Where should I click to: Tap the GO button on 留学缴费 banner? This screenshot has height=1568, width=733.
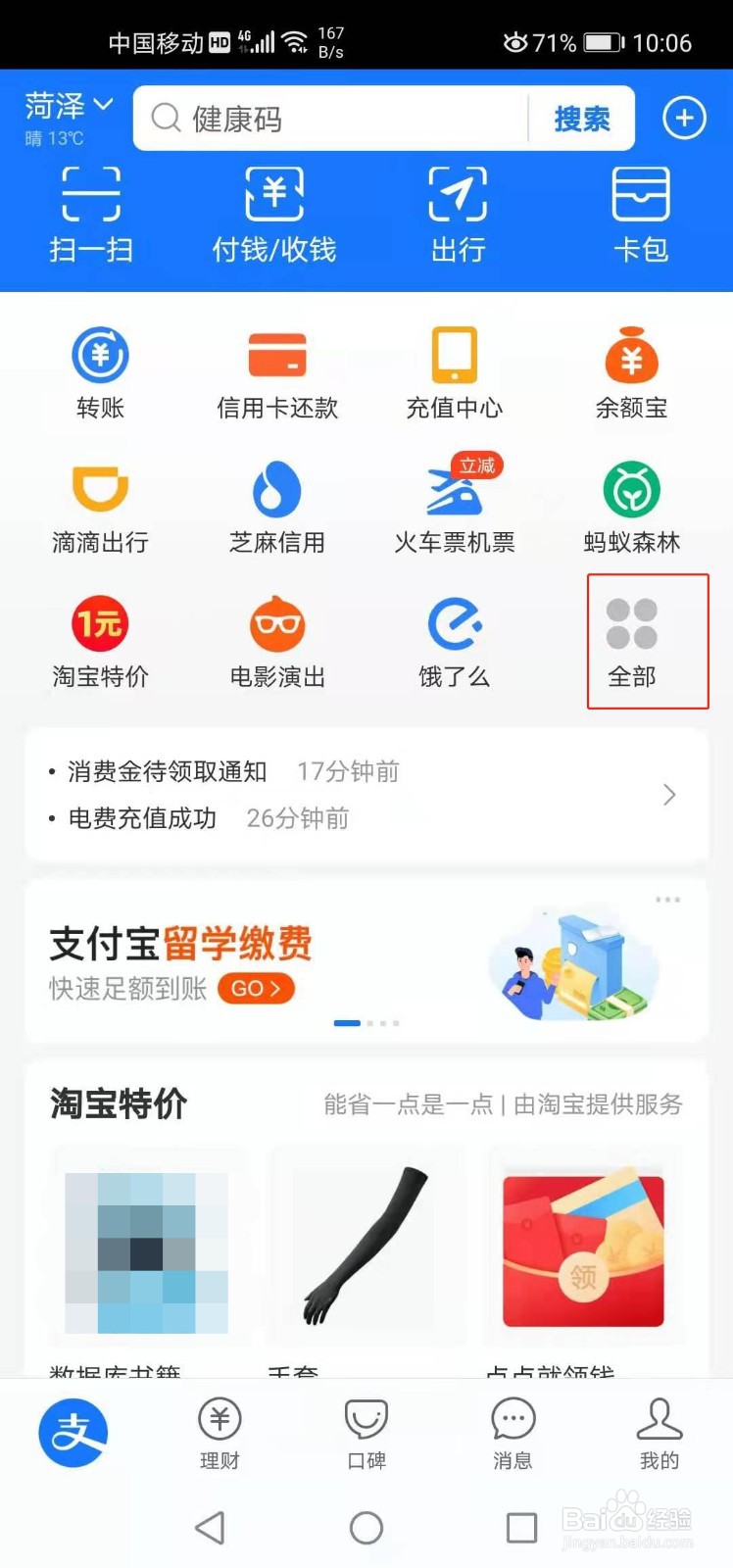255,989
